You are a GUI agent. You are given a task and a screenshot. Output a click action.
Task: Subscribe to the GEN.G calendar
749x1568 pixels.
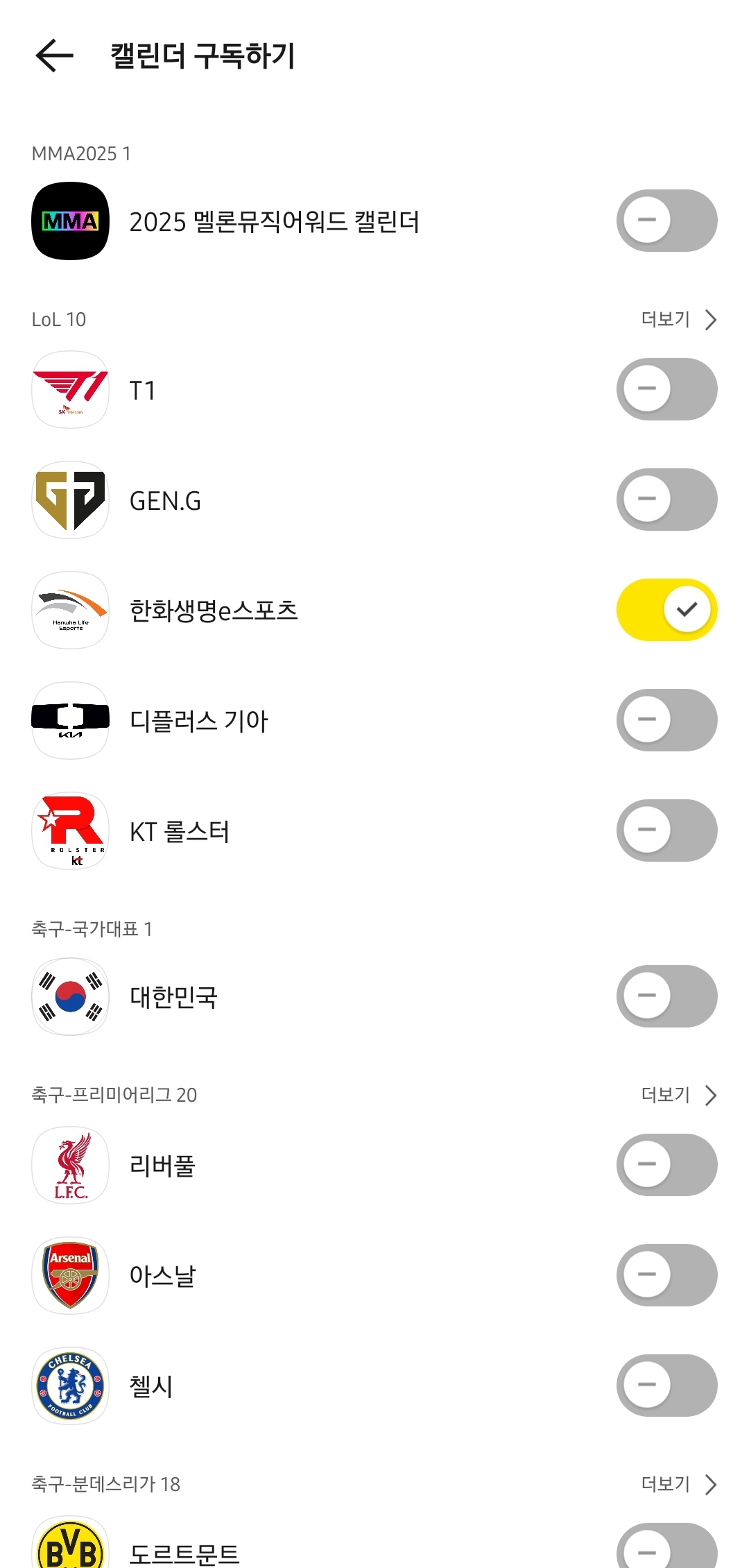click(666, 500)
